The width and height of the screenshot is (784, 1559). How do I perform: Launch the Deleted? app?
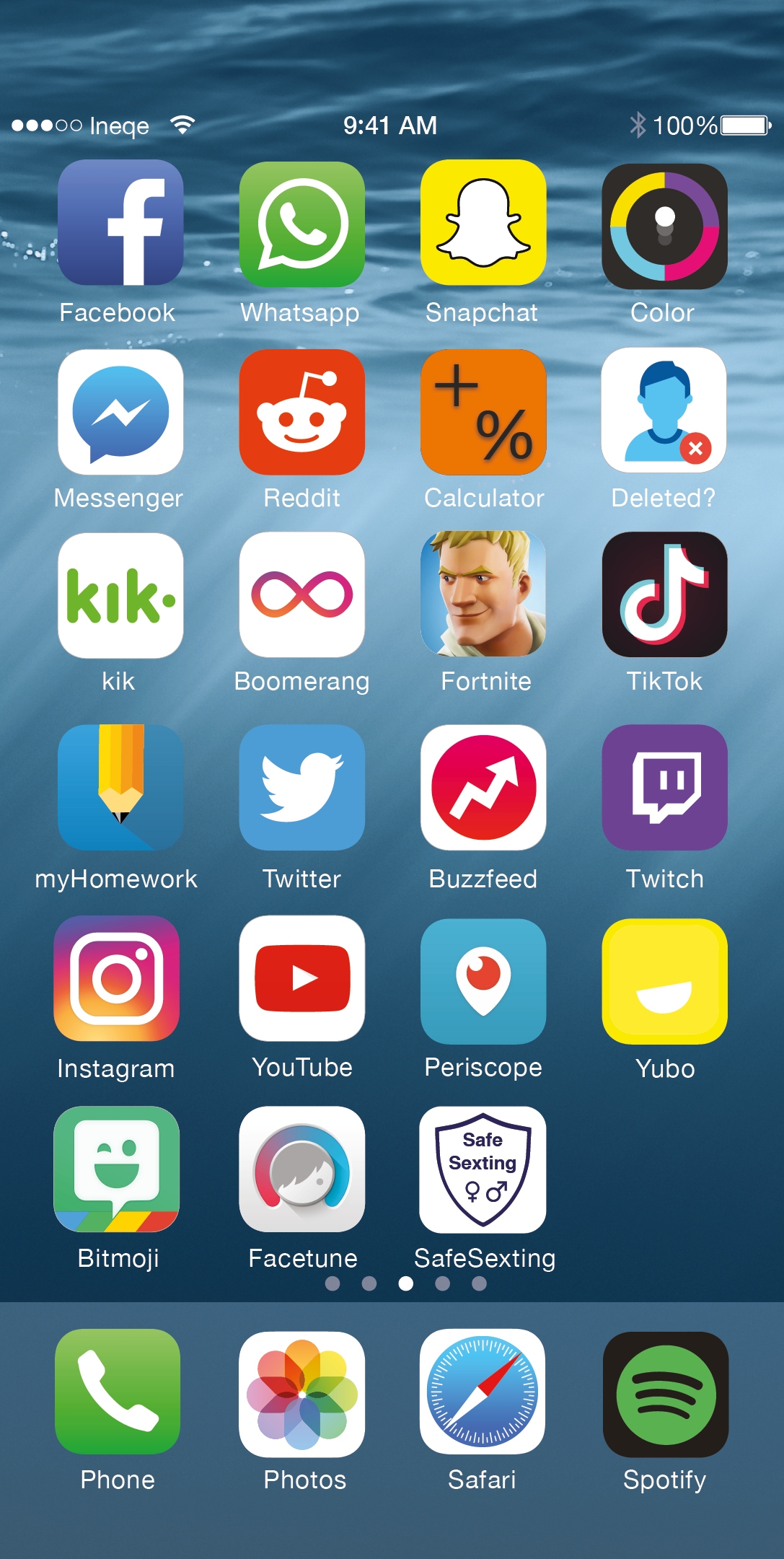pyautogui.click(x=664, y=410)
